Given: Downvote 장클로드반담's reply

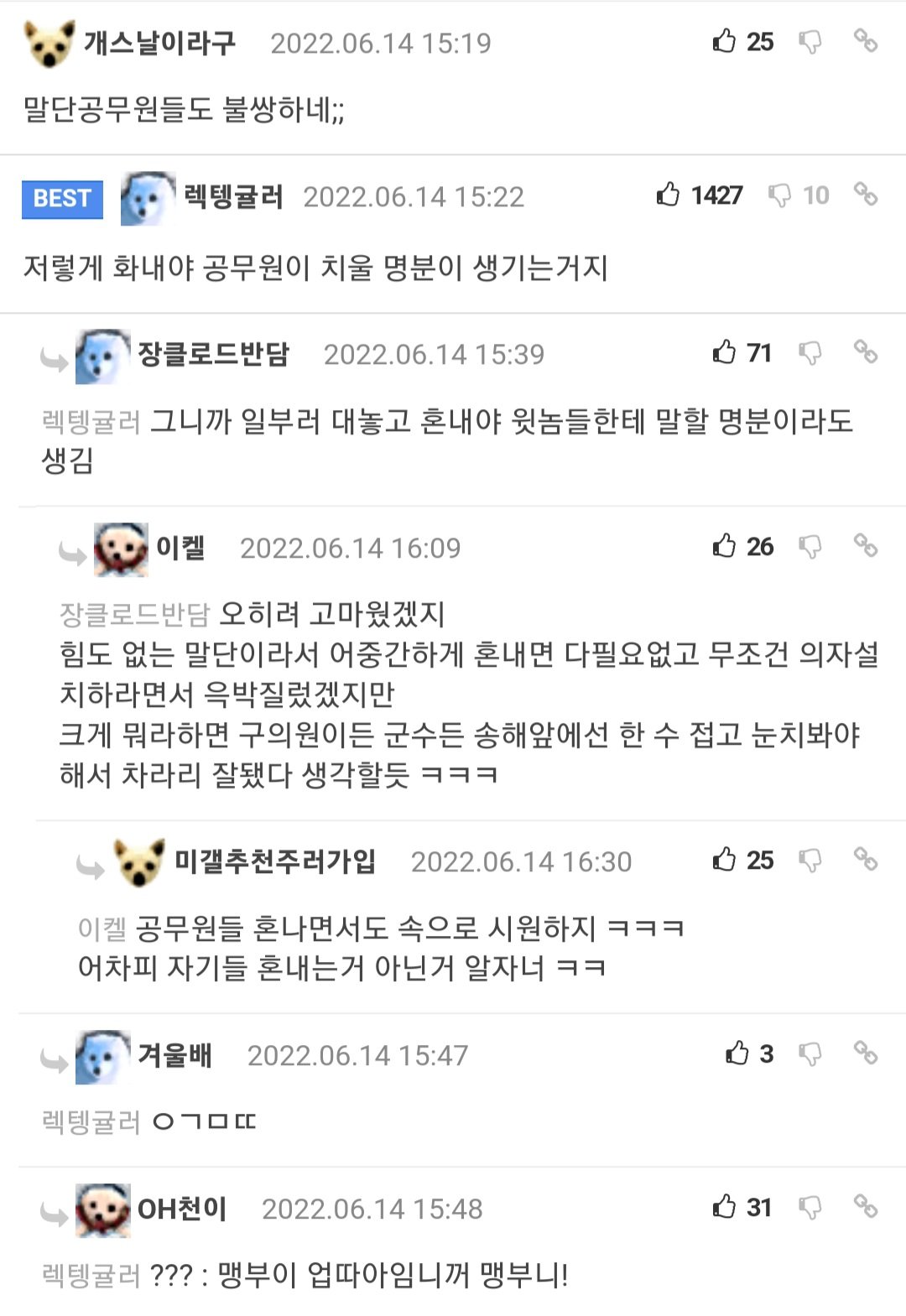Looking at the screenshot, I should coord(810,353).
